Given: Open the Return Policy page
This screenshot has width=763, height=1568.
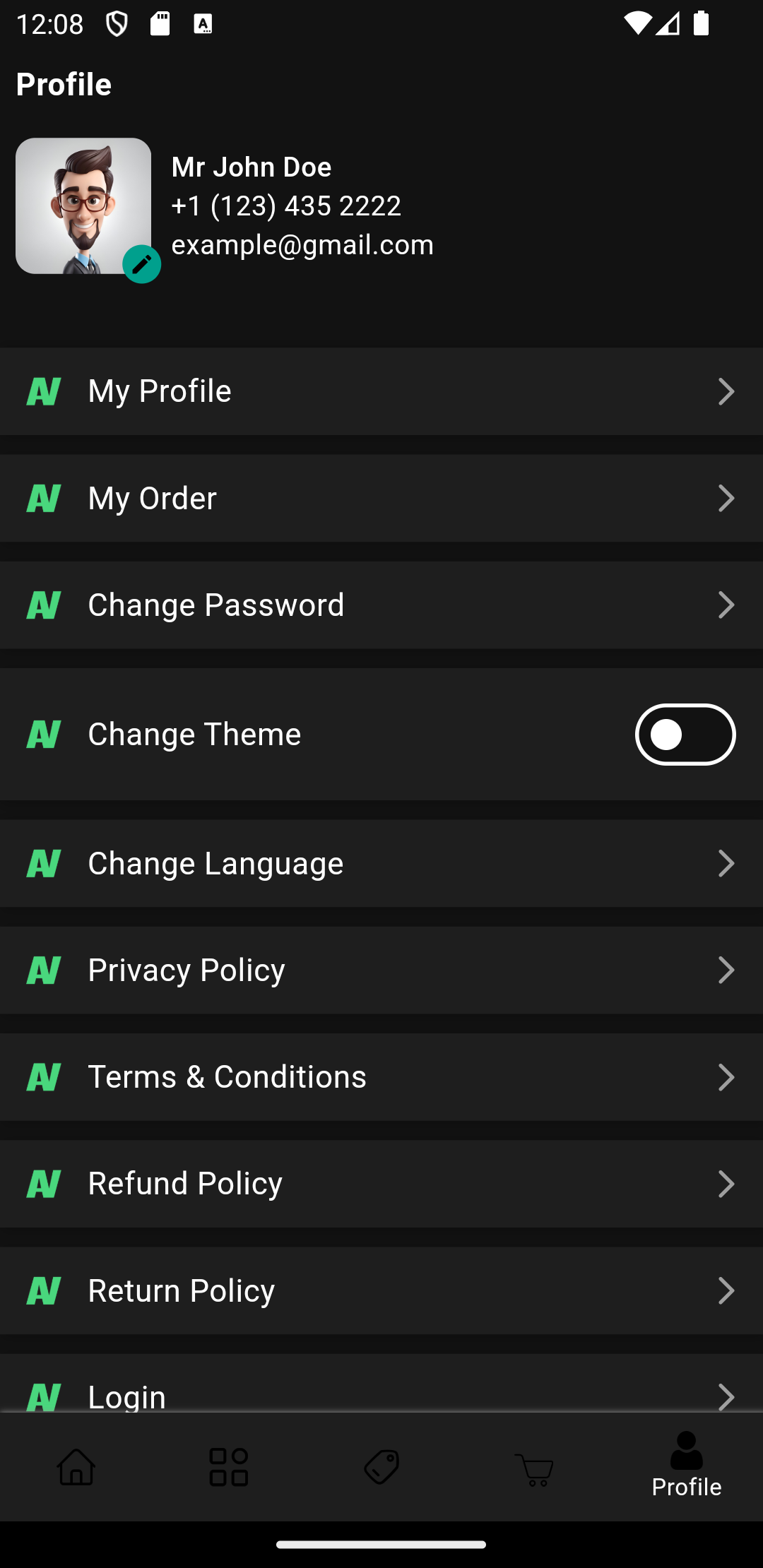Looking at the screenshot, I should (381, 1290).
